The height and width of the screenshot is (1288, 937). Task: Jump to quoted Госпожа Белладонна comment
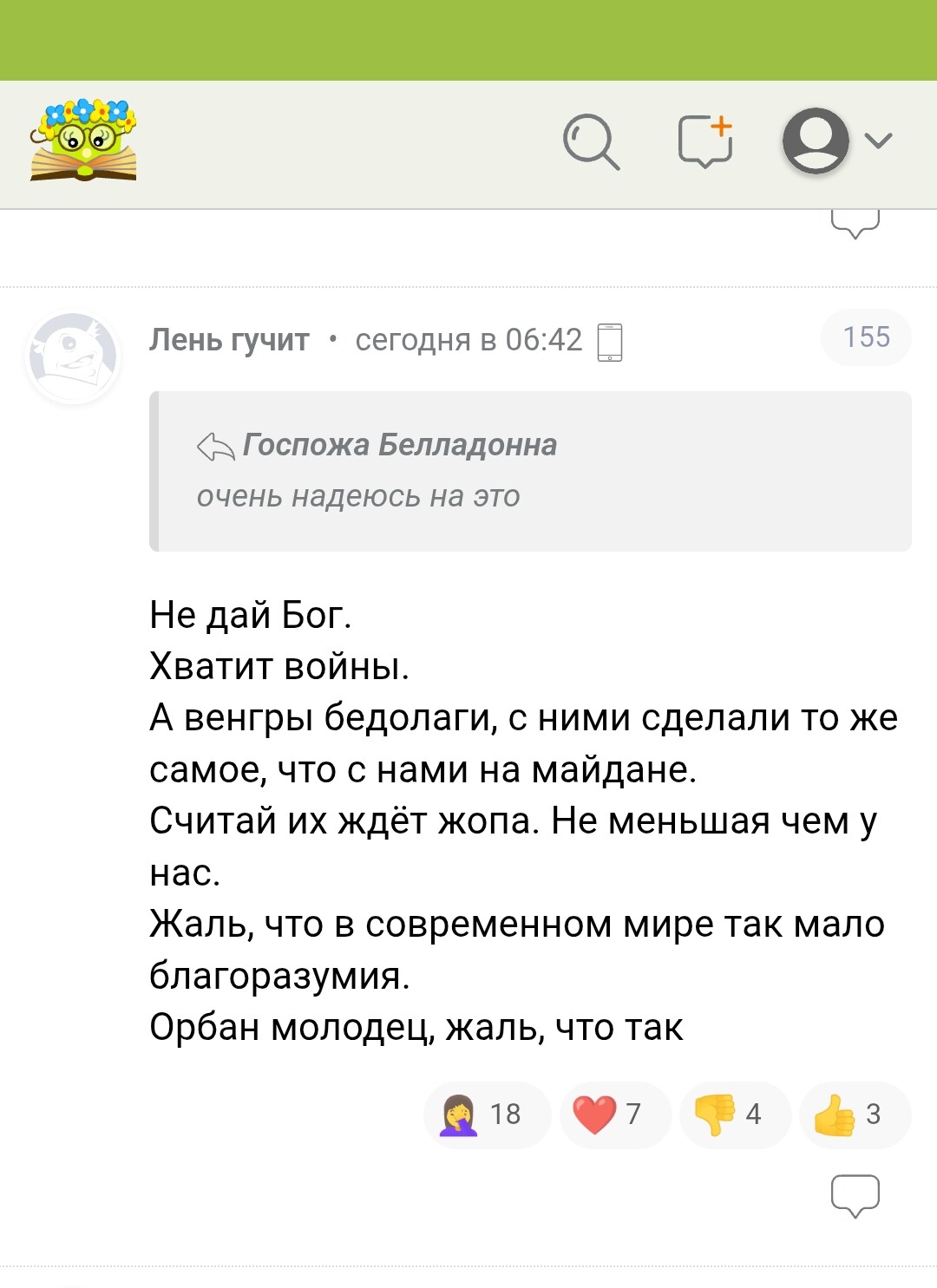tap(399, 445)
